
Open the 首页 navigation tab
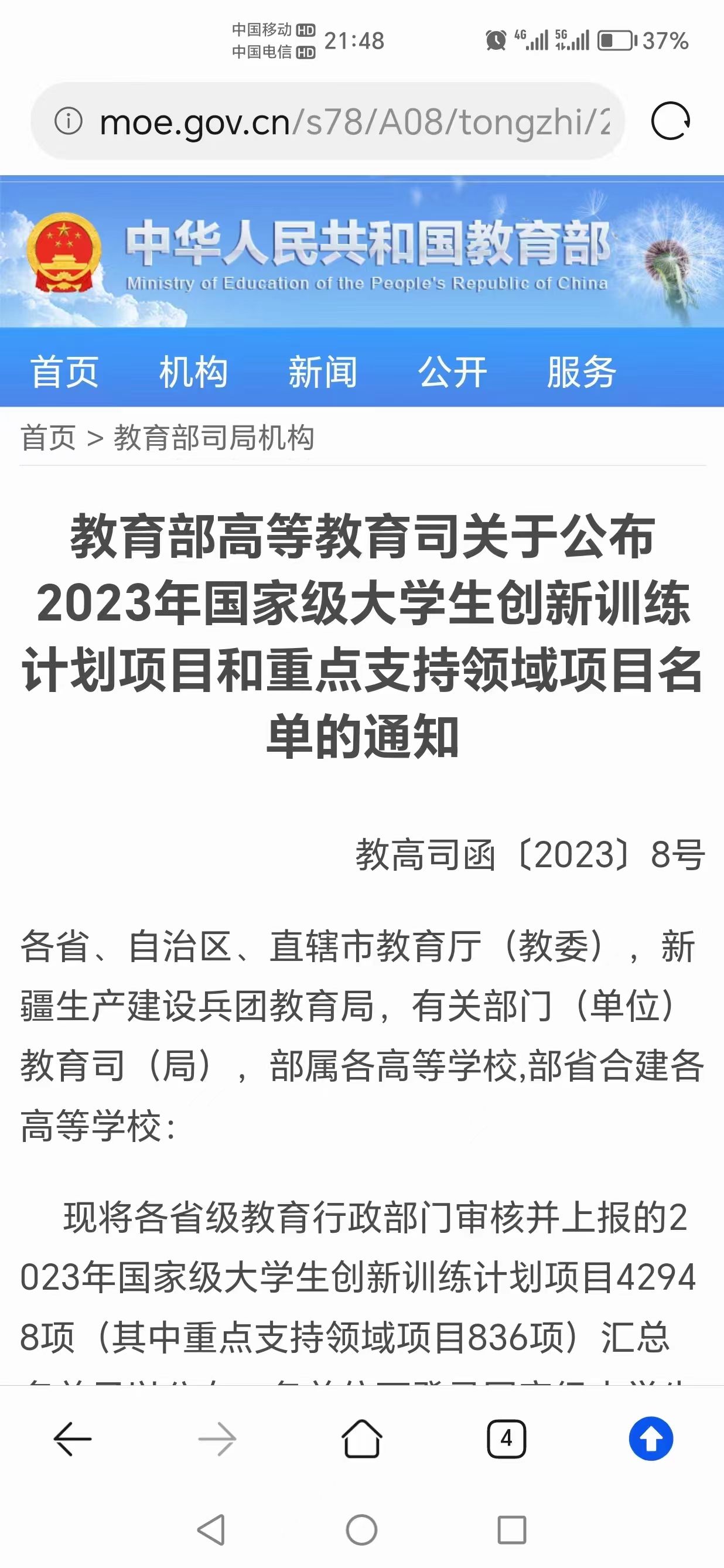(64, 371)
